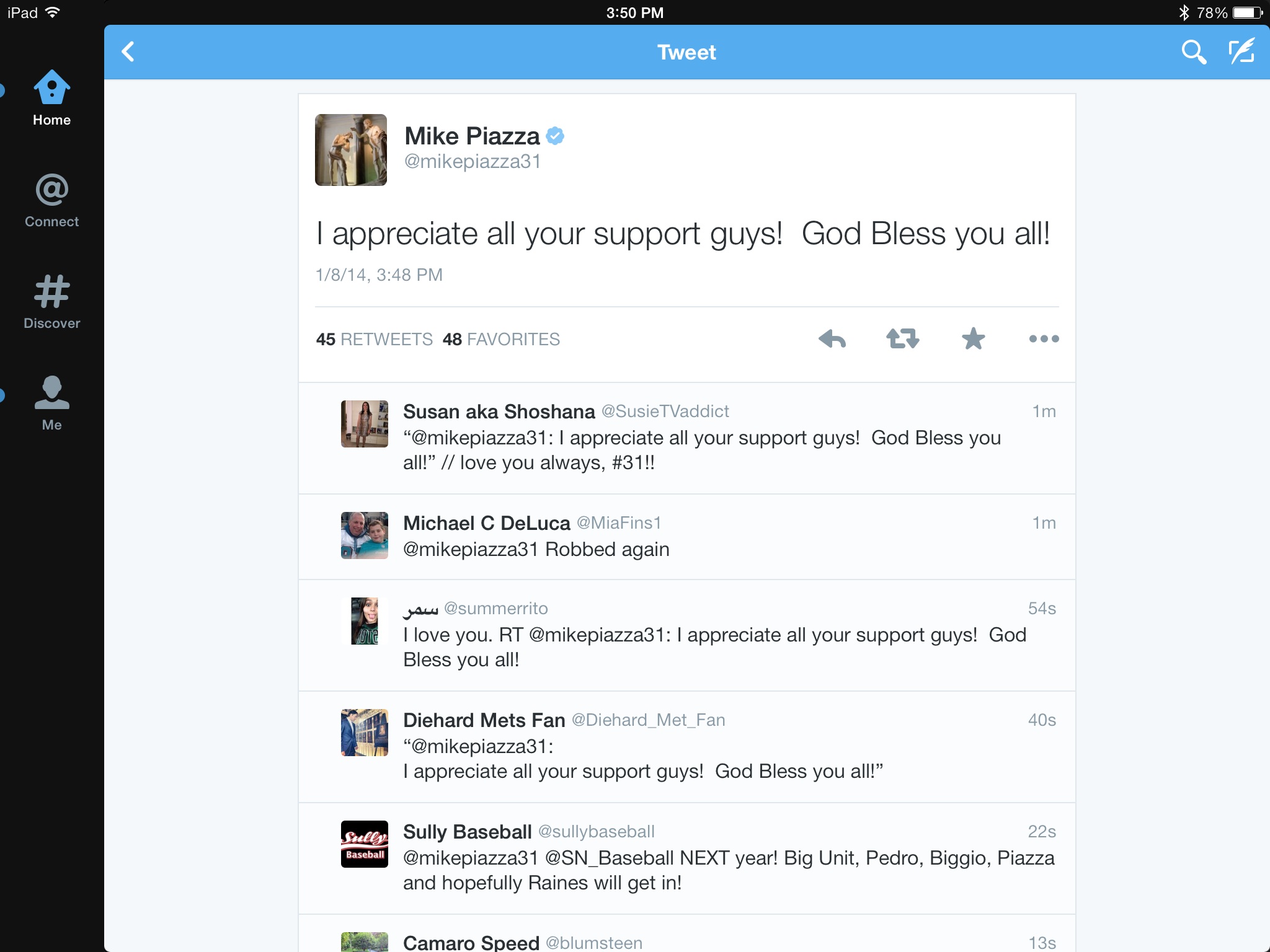This screenshot has width=1270, height=952.
Task: Switch to the Home tab
Action: pyautogui.click(x=52, y=99)
